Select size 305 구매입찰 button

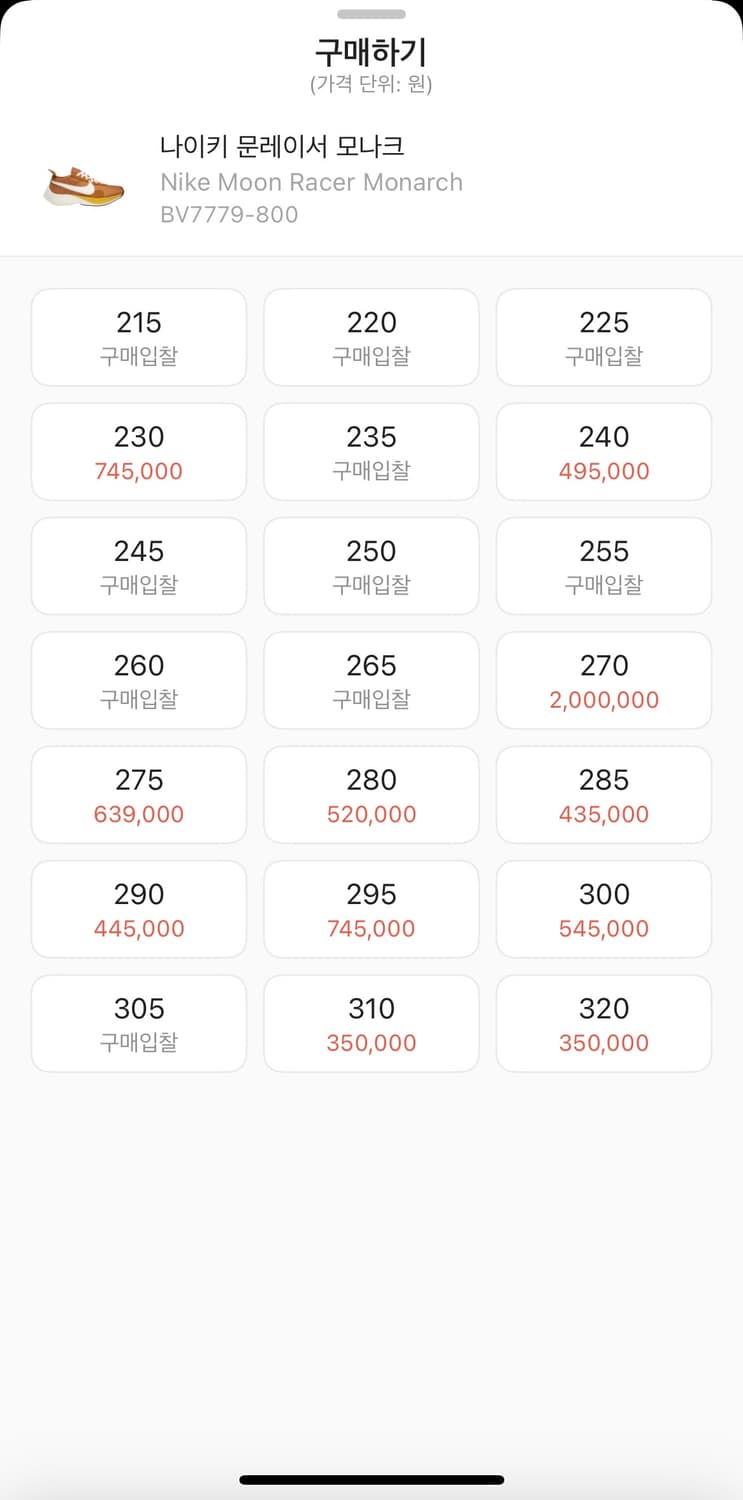click(x=138, y=1023)
